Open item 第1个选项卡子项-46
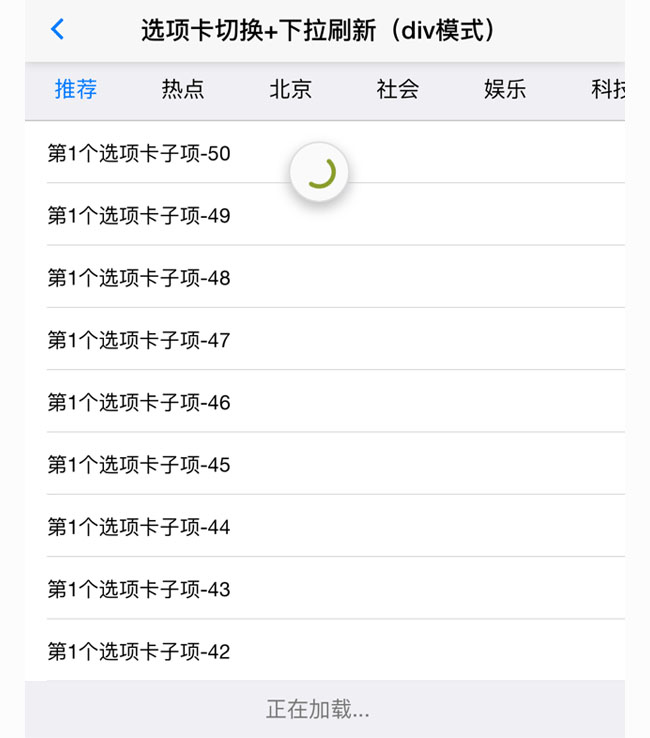The height and width of the screenshot is (738, 650). click(139, 403)
